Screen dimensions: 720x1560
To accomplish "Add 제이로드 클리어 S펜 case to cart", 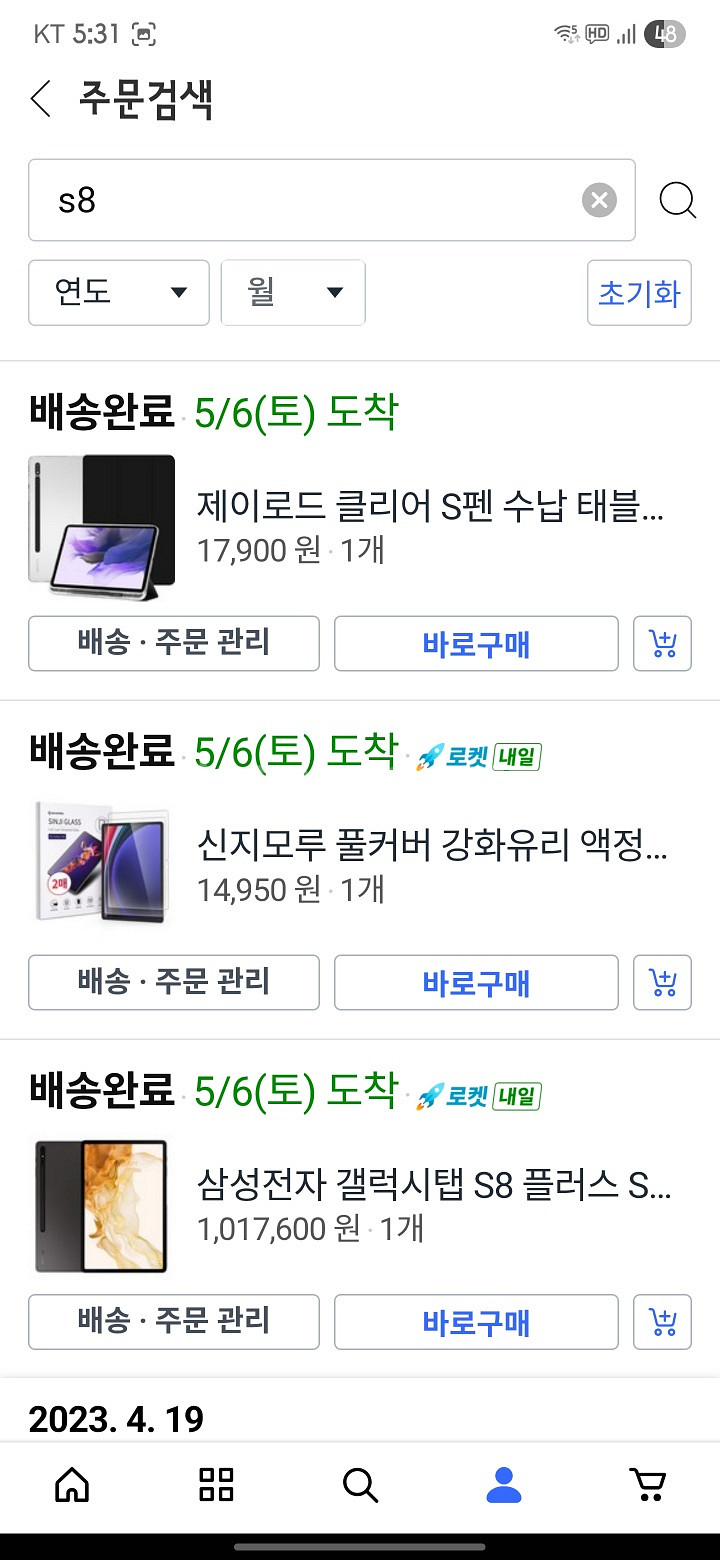I will [x=662, y=644].
